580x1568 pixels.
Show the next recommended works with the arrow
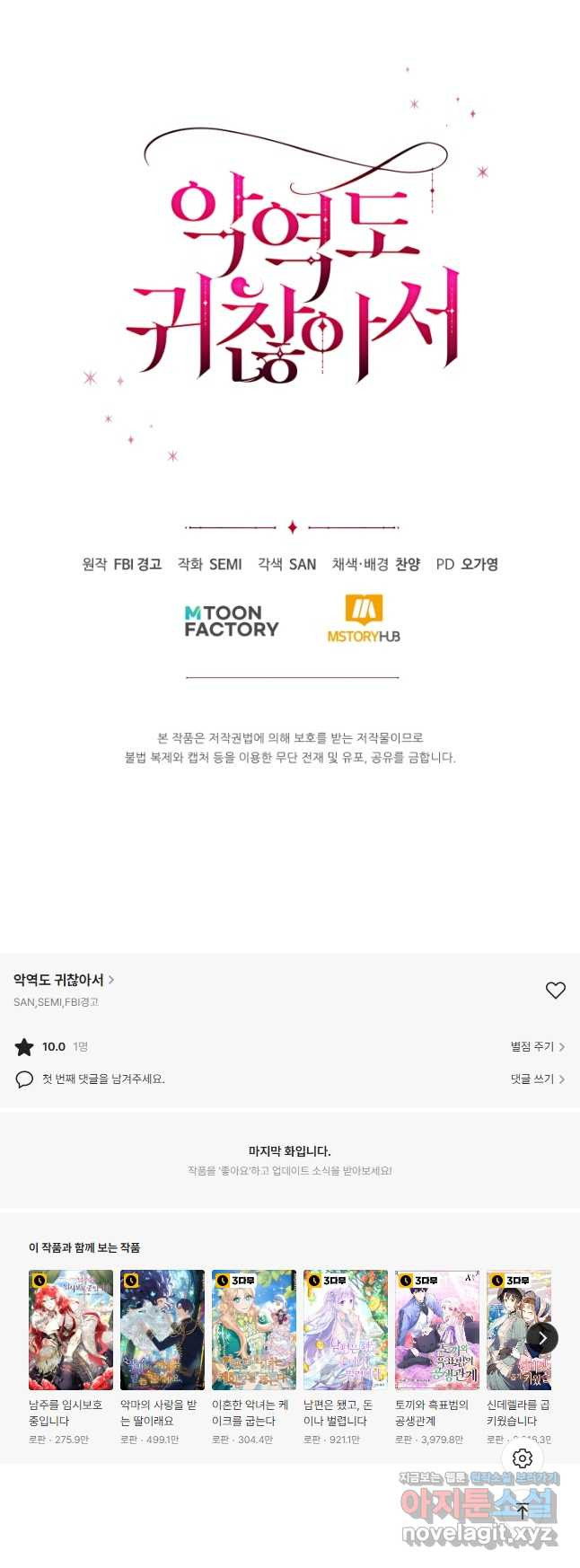542,1338
